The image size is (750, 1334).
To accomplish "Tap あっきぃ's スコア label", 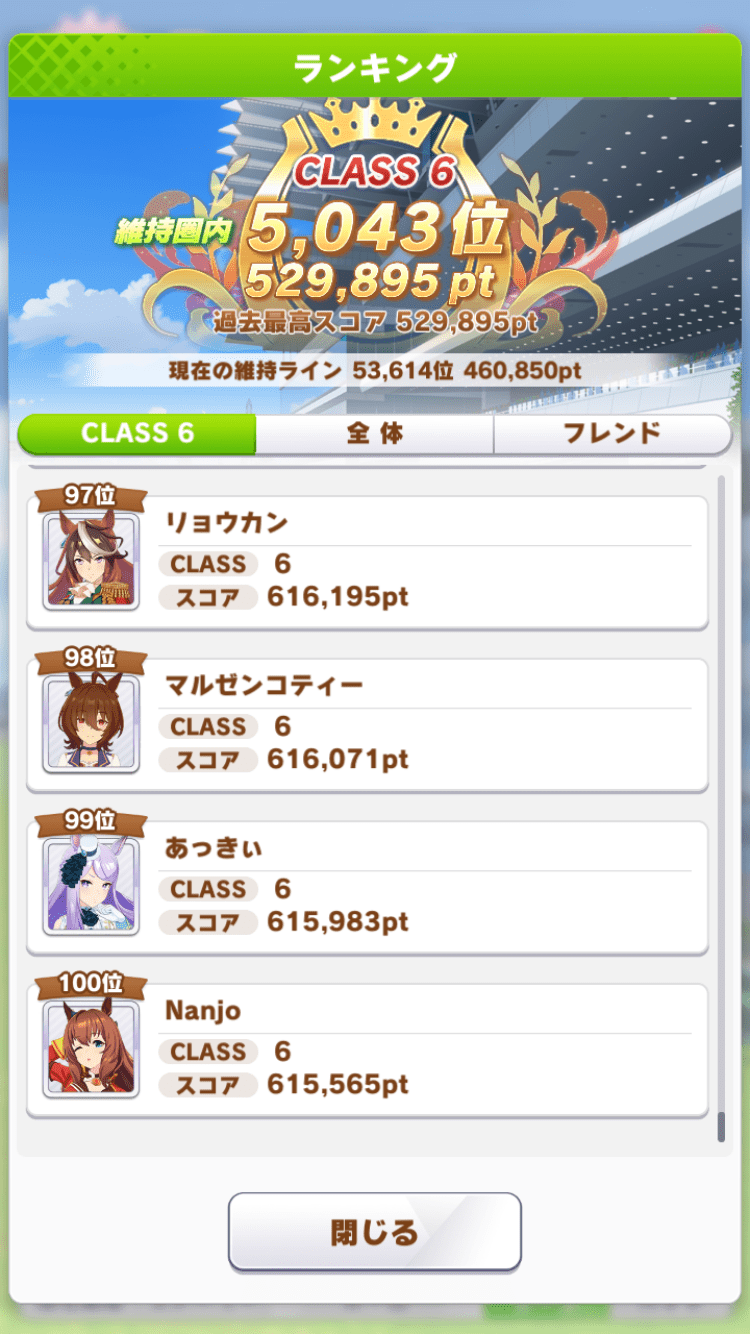I will pyautogui.click(x=209, y=923).
